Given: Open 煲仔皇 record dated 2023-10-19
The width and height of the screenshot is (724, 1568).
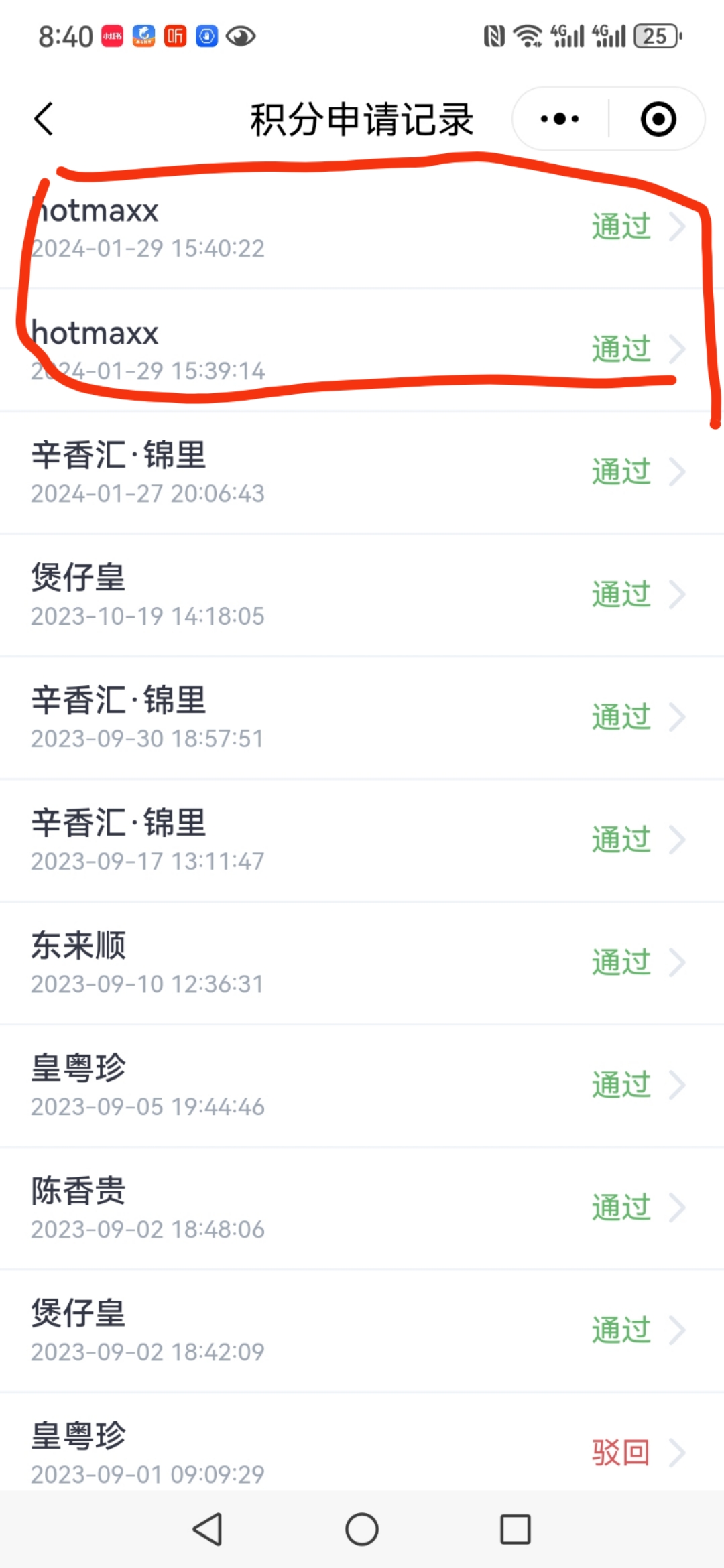Looking at the screenshot, I should (362, 596).
